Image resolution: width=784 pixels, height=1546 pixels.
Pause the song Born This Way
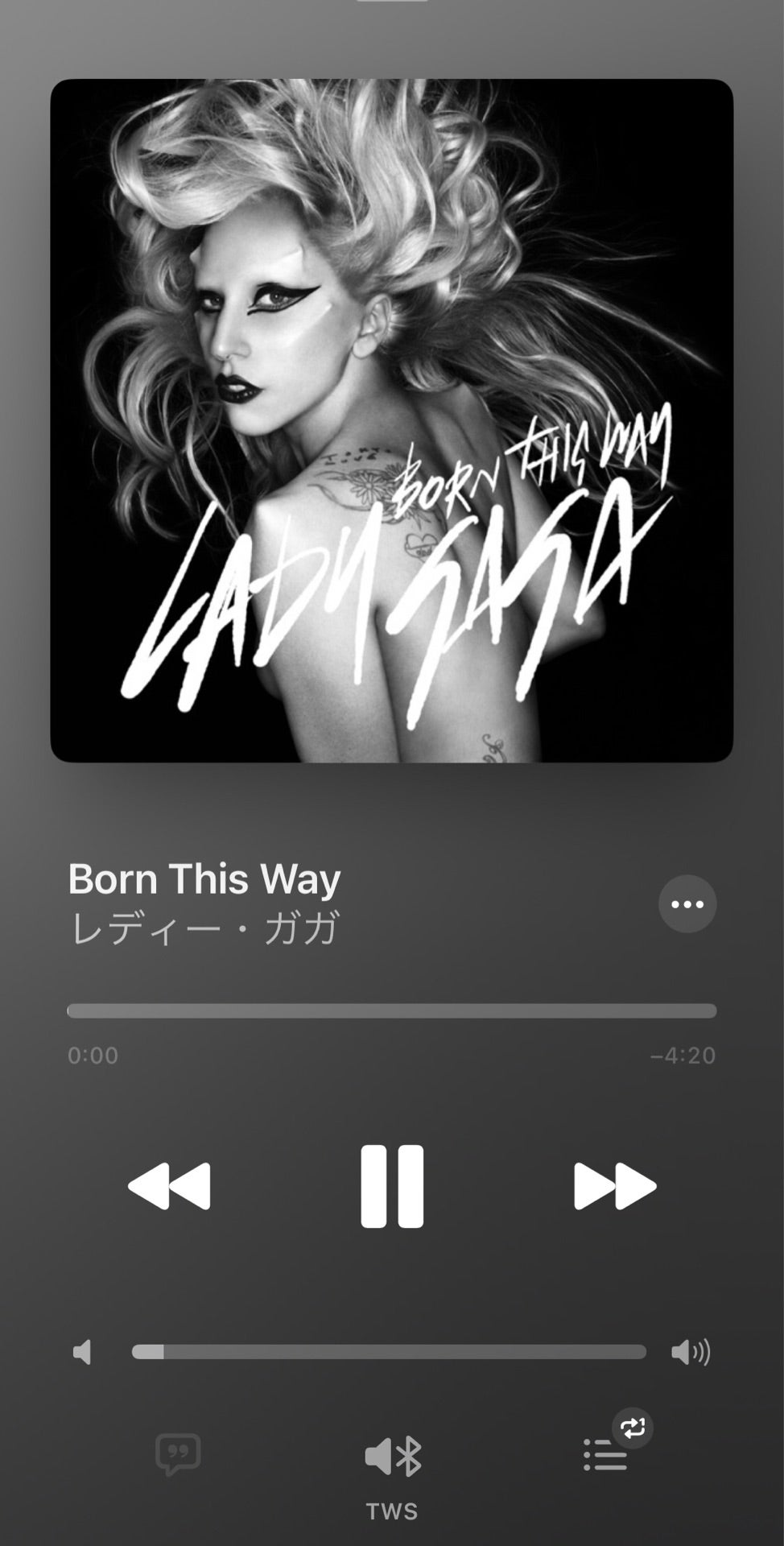392,1185
